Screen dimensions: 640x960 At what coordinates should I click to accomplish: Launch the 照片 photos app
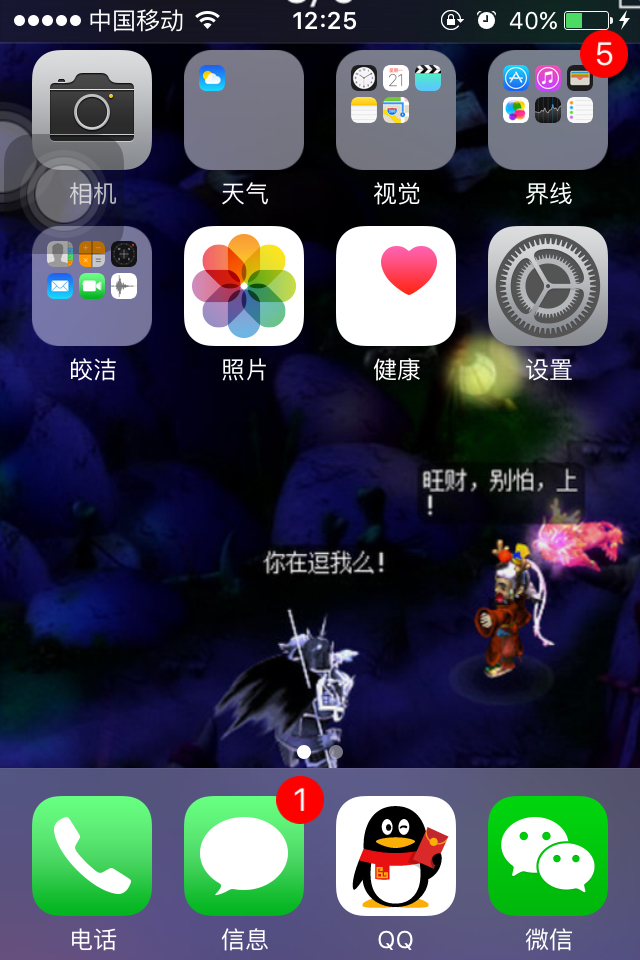click(x=244, y=286)
